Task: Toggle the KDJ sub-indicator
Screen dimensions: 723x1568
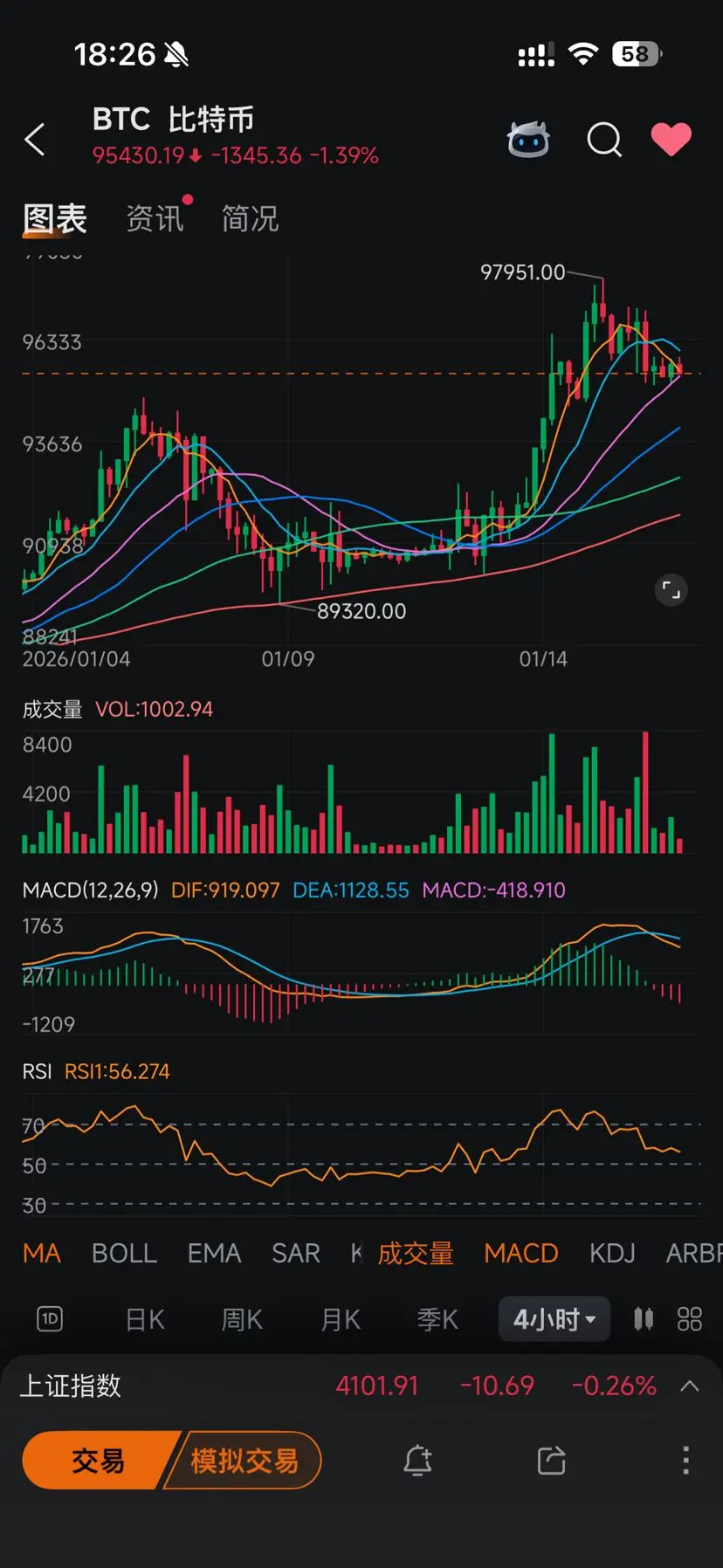Action: pyautogui.click(x=611, y=1253)
